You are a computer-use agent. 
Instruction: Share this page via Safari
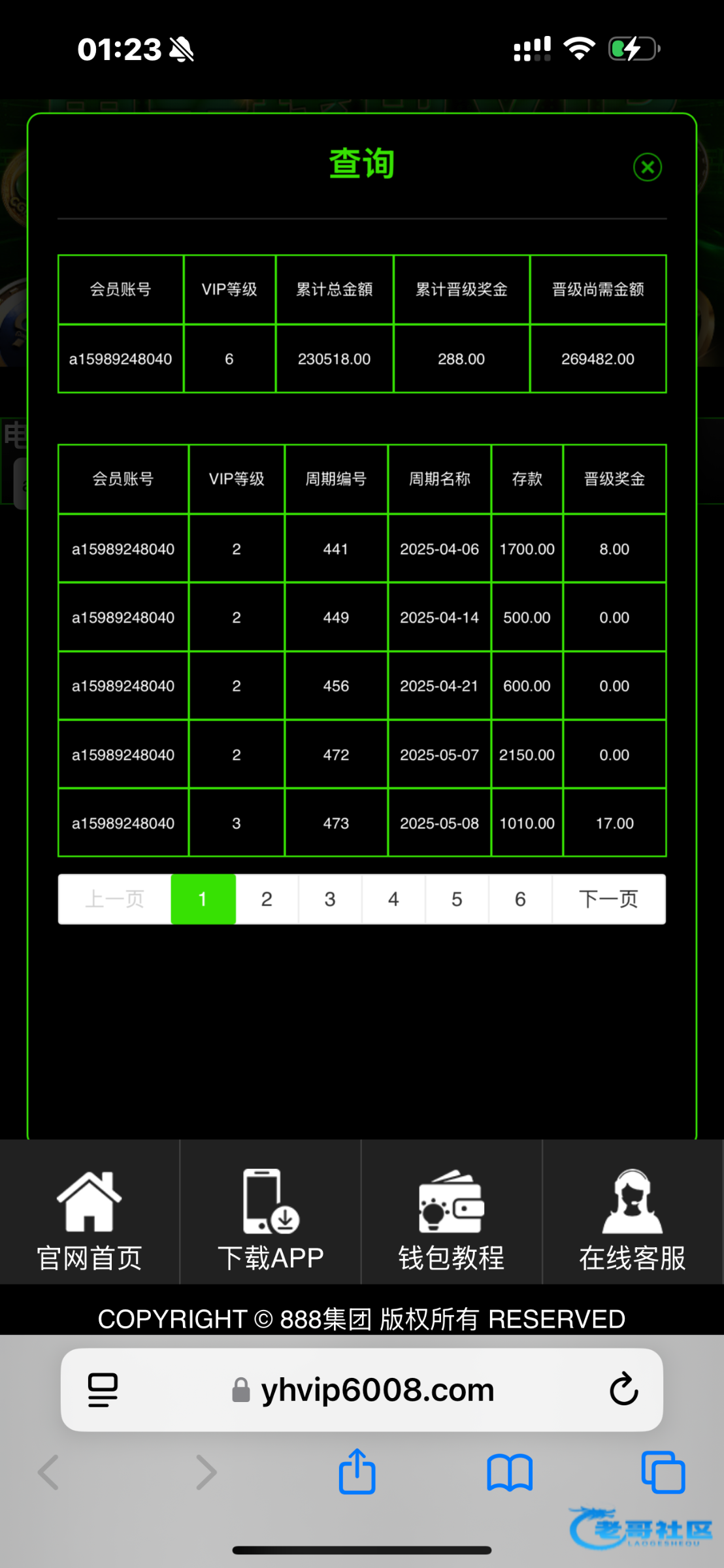point(357,1472)
